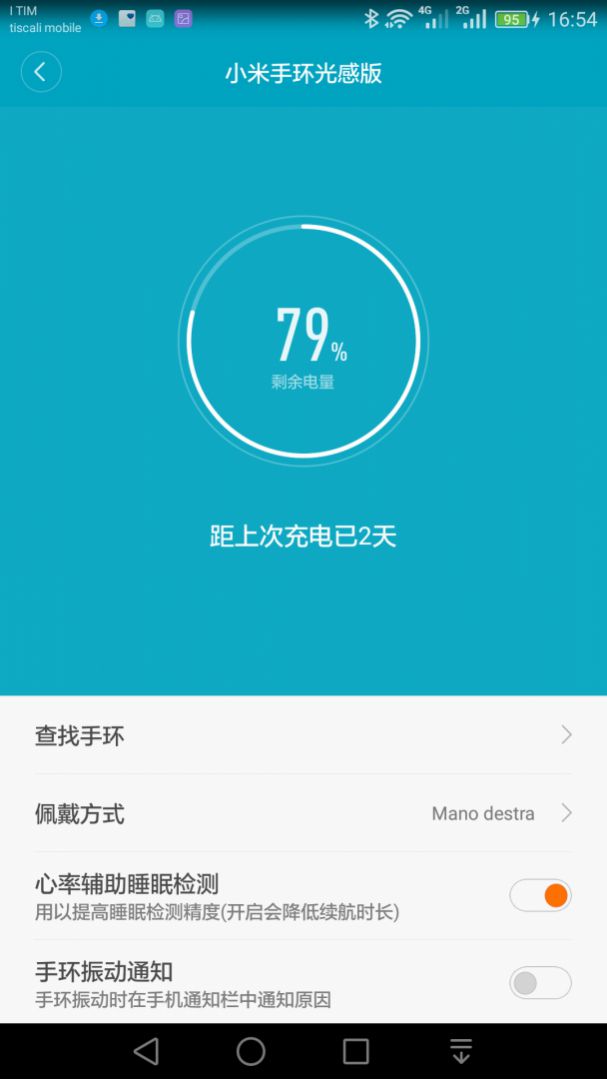Screen dimensions: 607x1080
Task: Go back using the top-left arrow
Action: (41, 72)
